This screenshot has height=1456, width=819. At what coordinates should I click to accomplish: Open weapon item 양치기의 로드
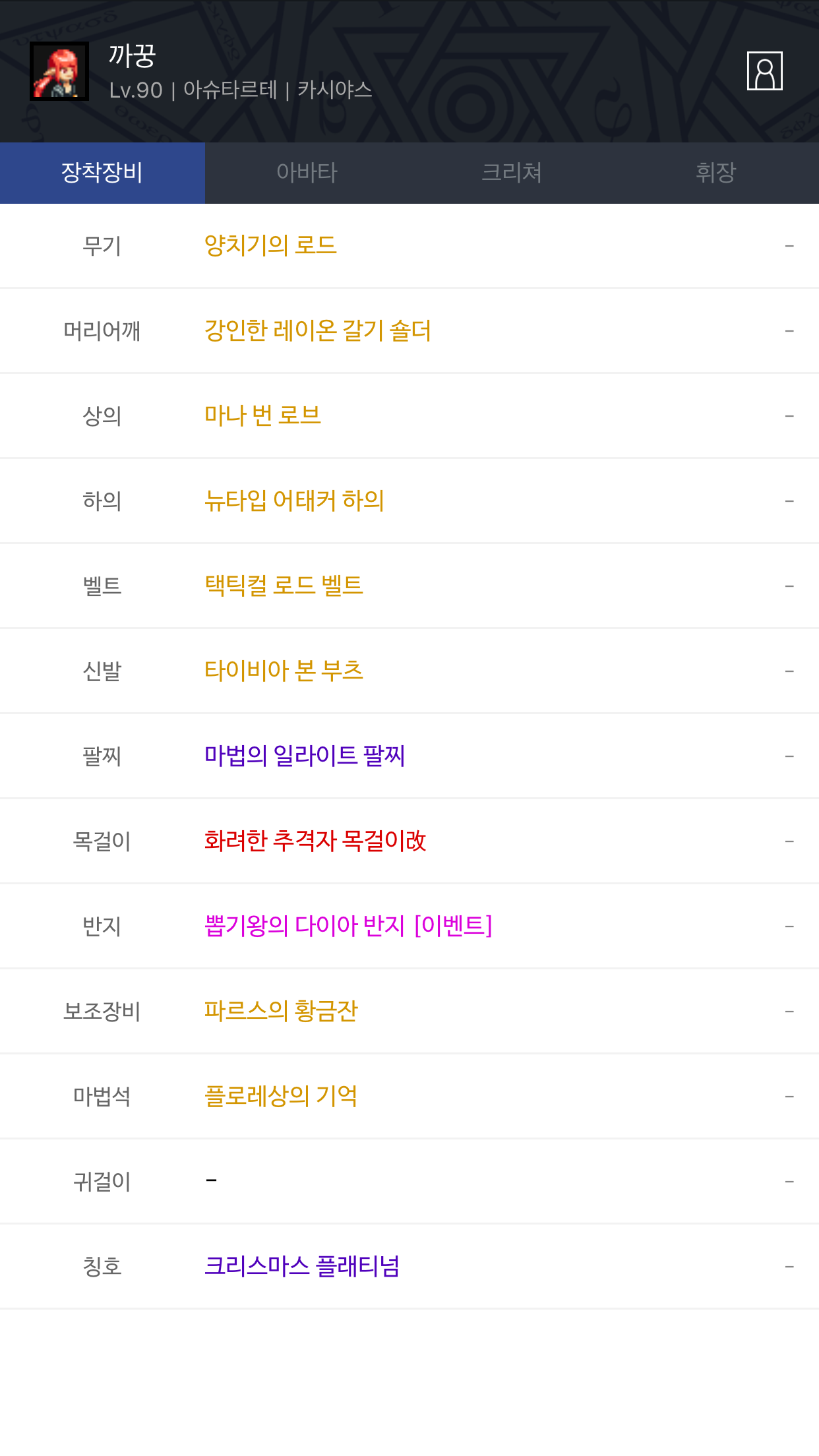point(270,245)
